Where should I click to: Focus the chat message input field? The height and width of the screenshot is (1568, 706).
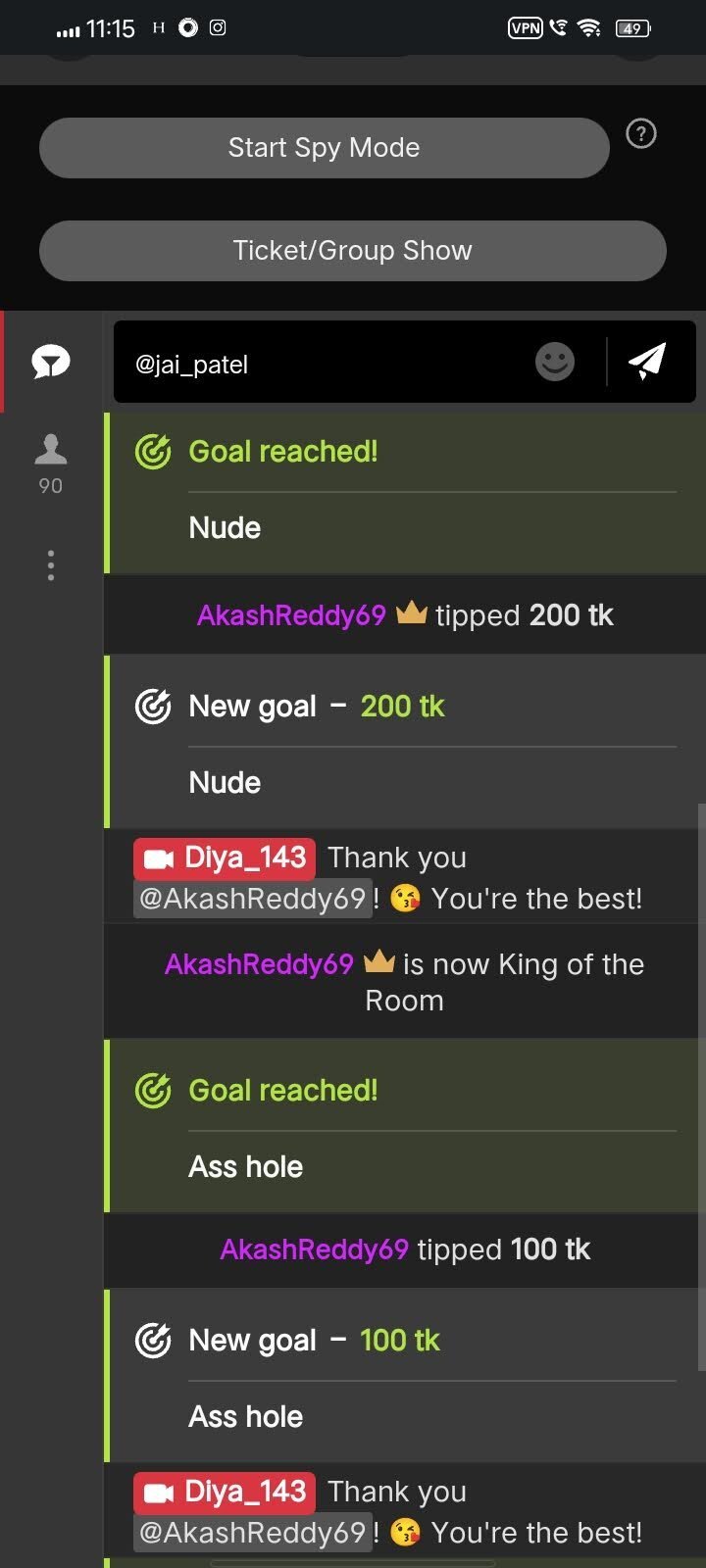click(324, 365)
